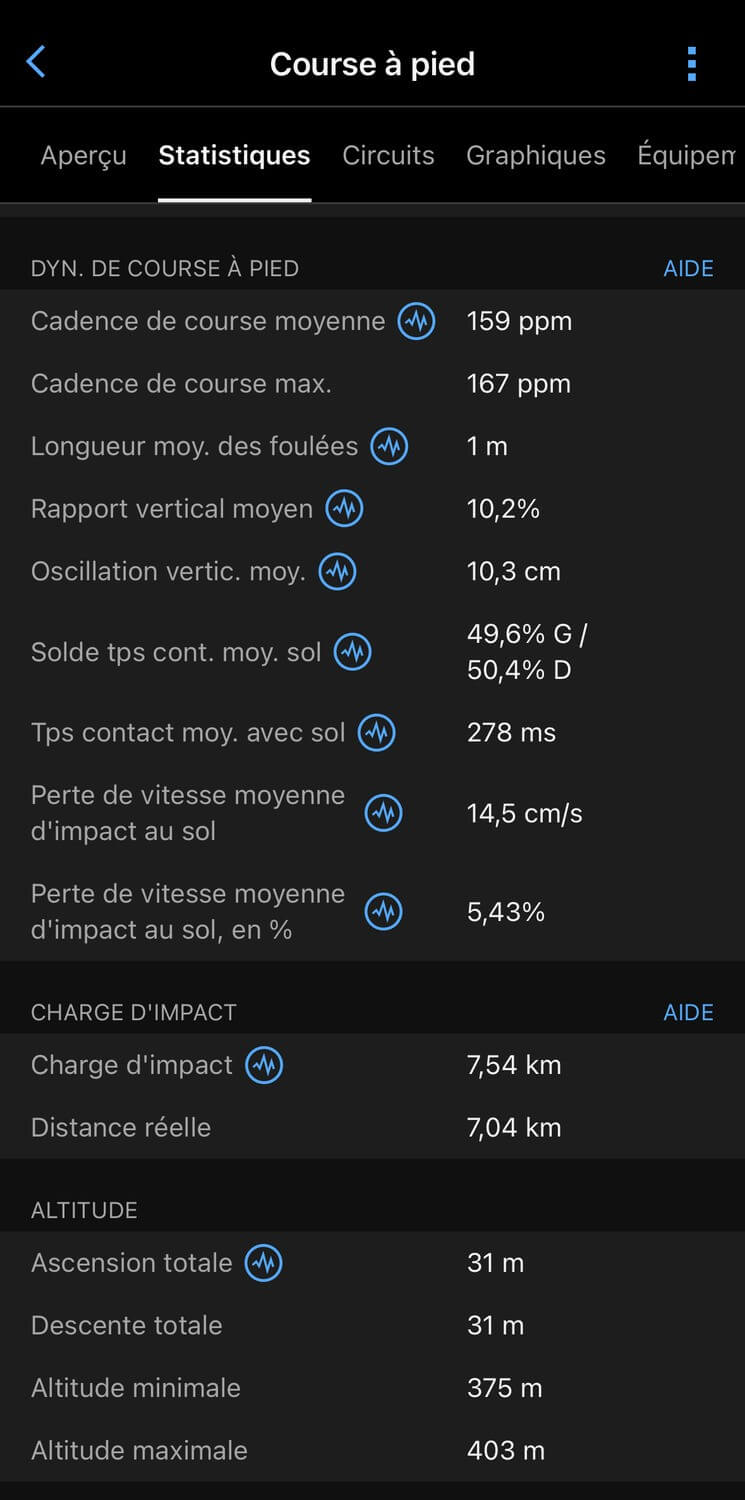Select the Circuits tab
Screen dimensions: 745x1500
(x=388, y=156)
